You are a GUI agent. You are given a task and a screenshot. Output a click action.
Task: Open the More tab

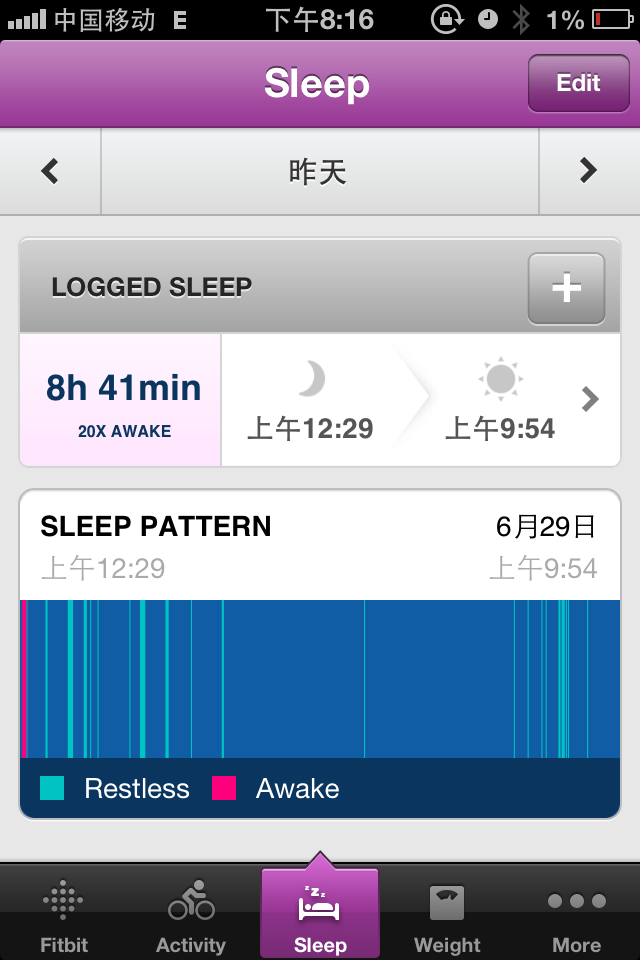[x=576, y=915]
